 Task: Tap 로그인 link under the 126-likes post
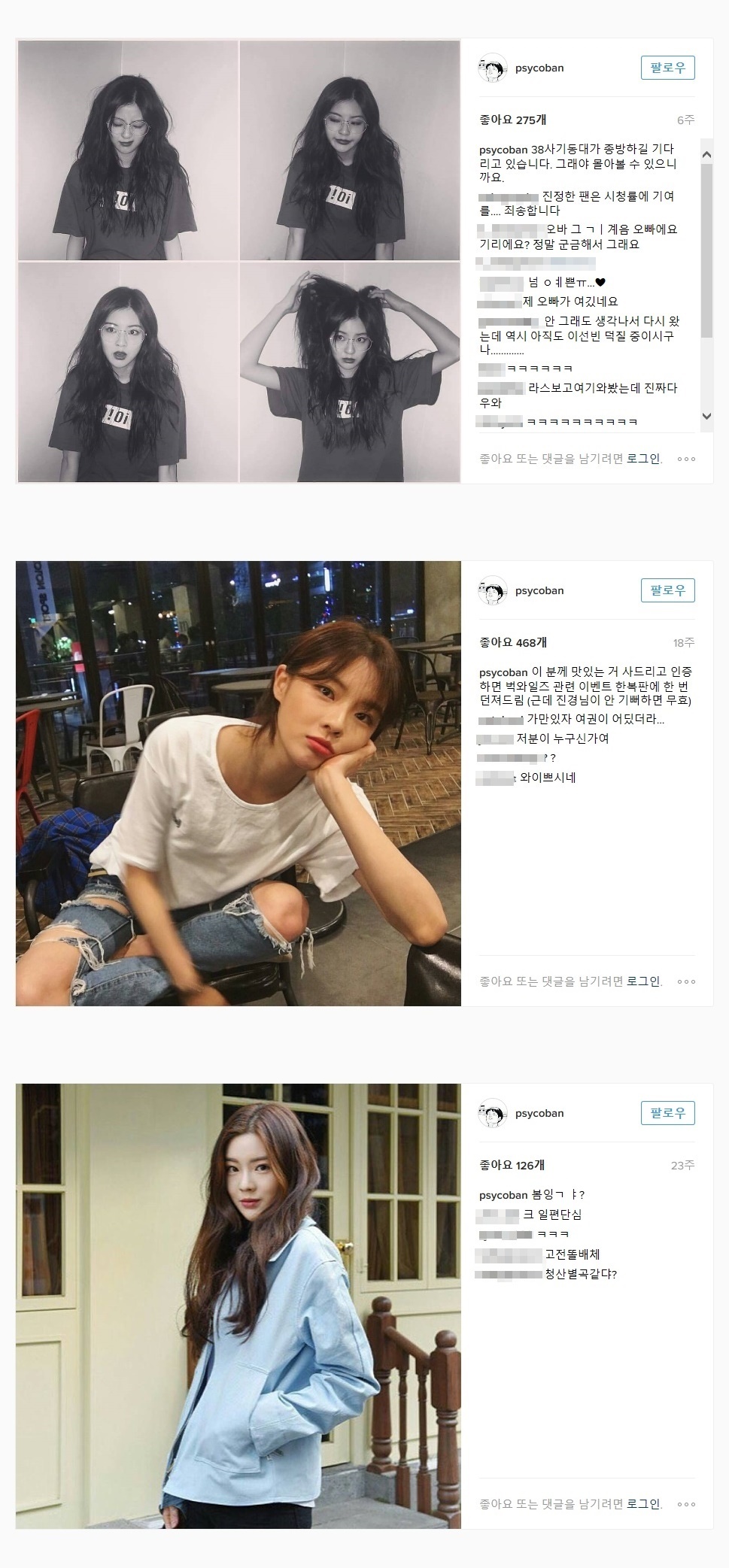pyautogui.click(x=643, y=1504)
